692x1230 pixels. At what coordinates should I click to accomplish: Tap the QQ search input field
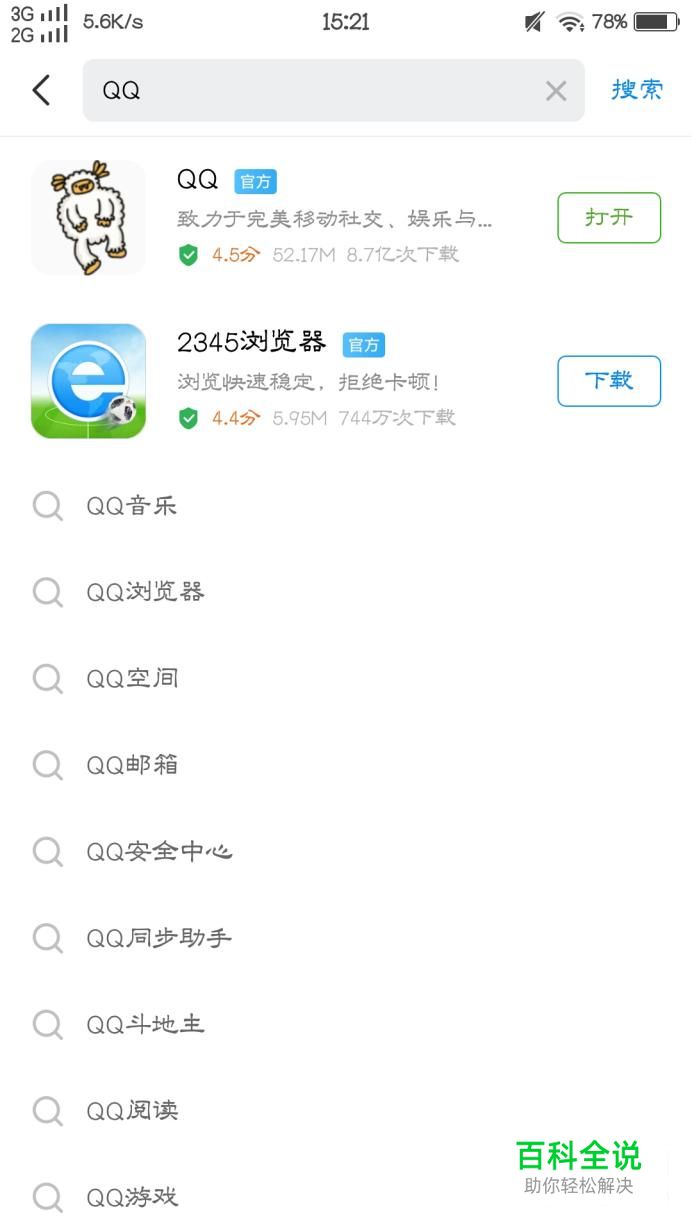[310, 90]
